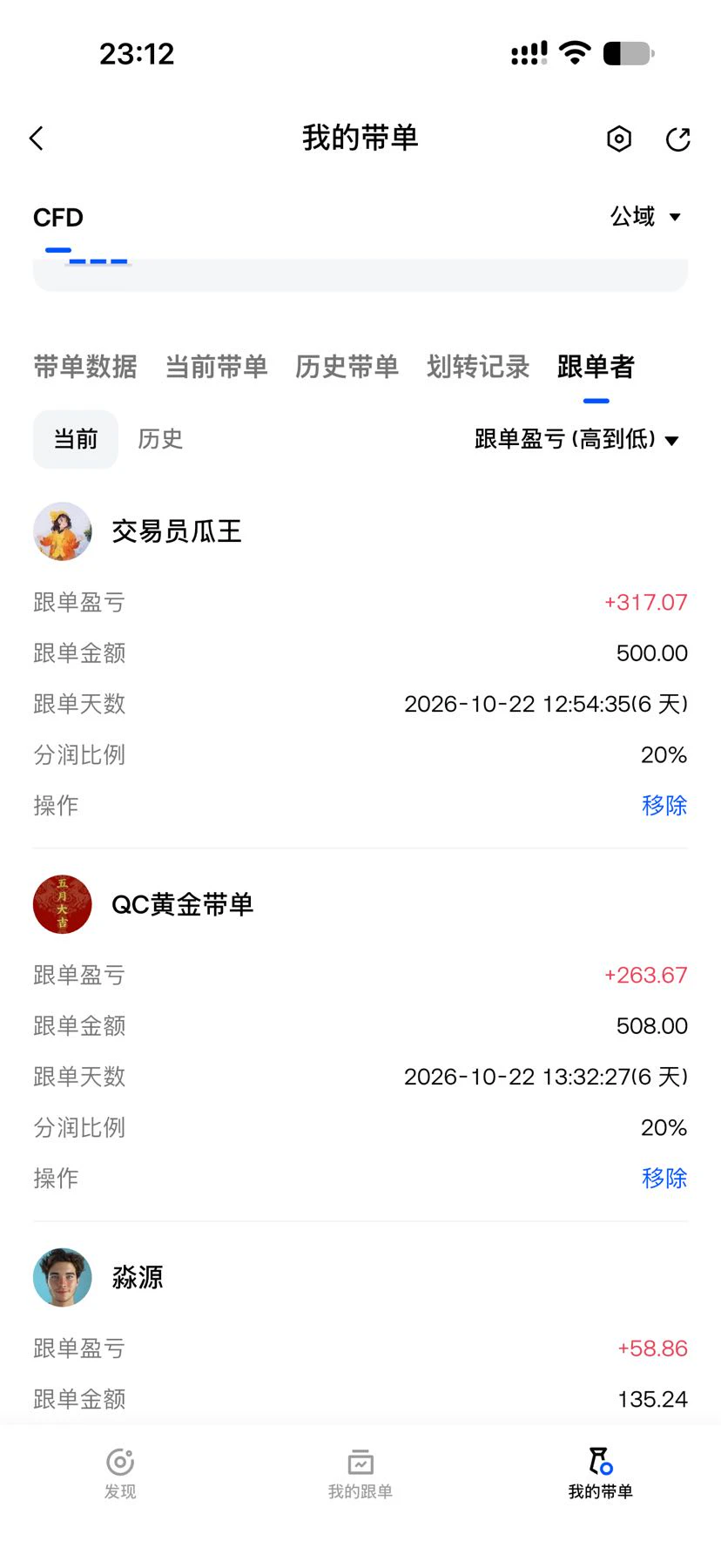Select the 当前 followers filter

[76, 439]
